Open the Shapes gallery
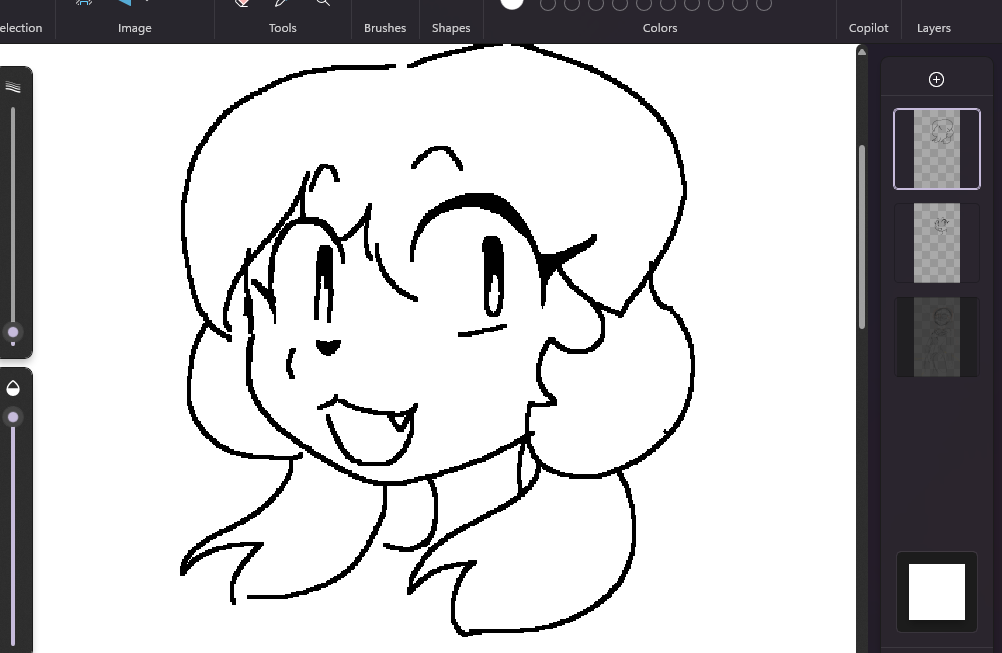The image size is (1002, 653). coord(451,27)
